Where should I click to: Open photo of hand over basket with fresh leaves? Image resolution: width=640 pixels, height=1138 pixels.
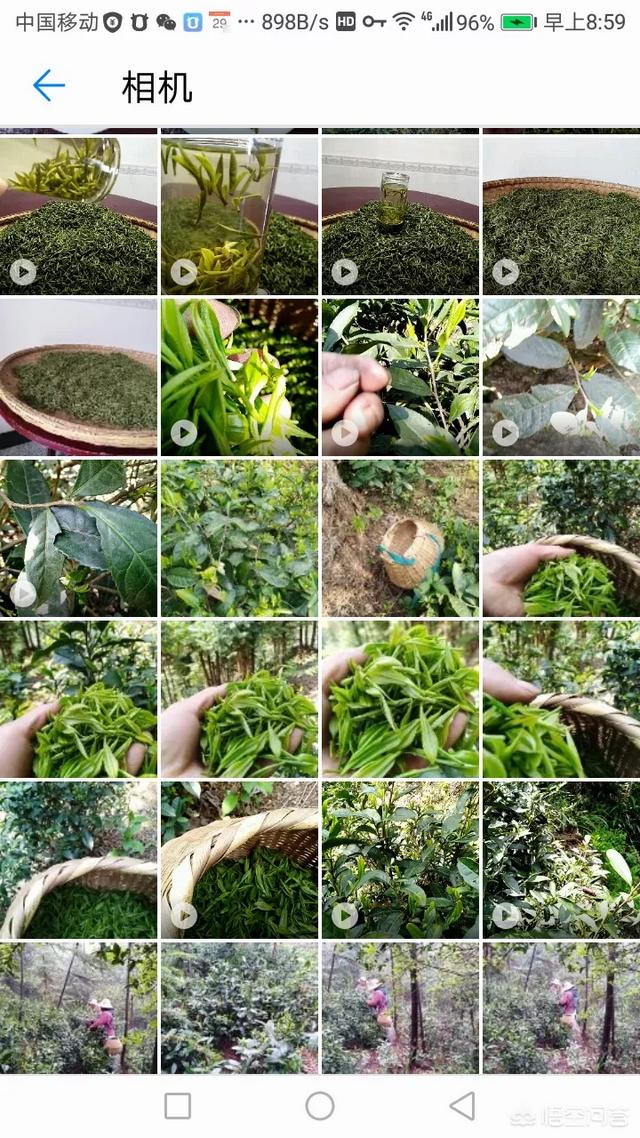[x=561, y=538]
